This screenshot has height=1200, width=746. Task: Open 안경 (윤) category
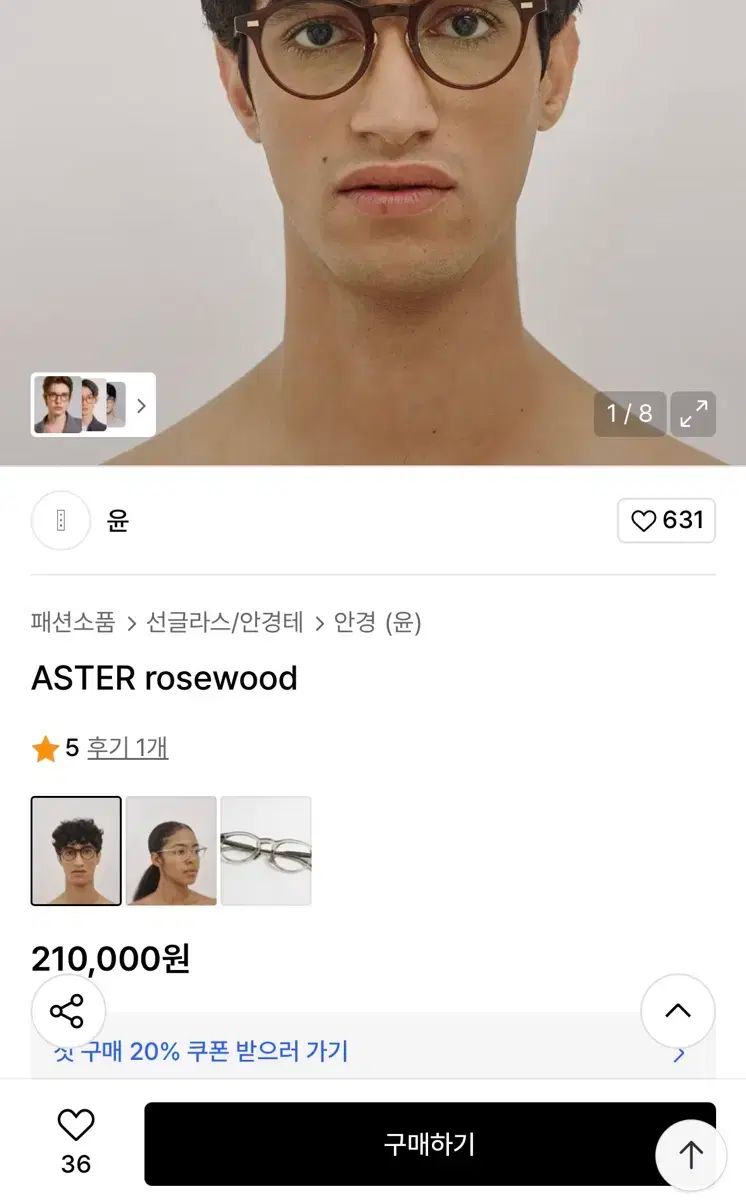pos(377,623)
